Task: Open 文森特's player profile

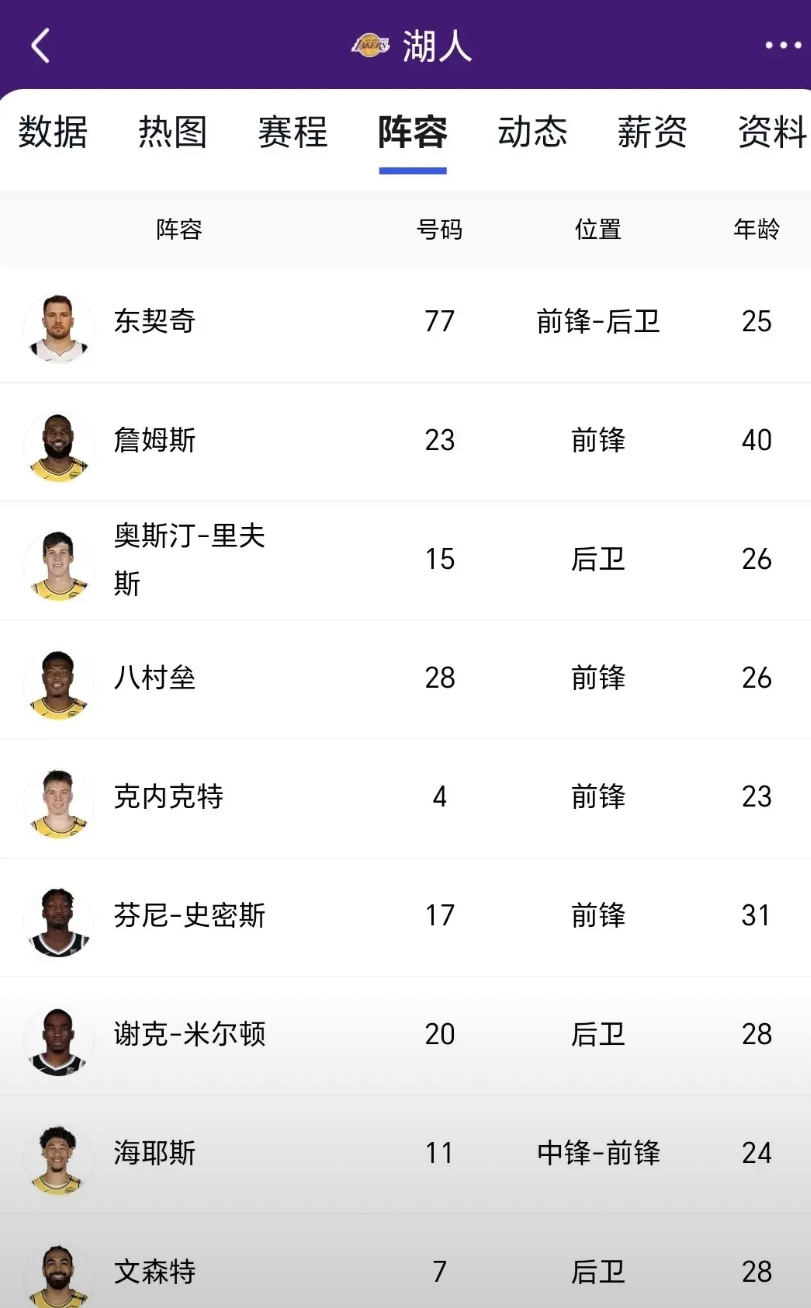Action: 405,1263
